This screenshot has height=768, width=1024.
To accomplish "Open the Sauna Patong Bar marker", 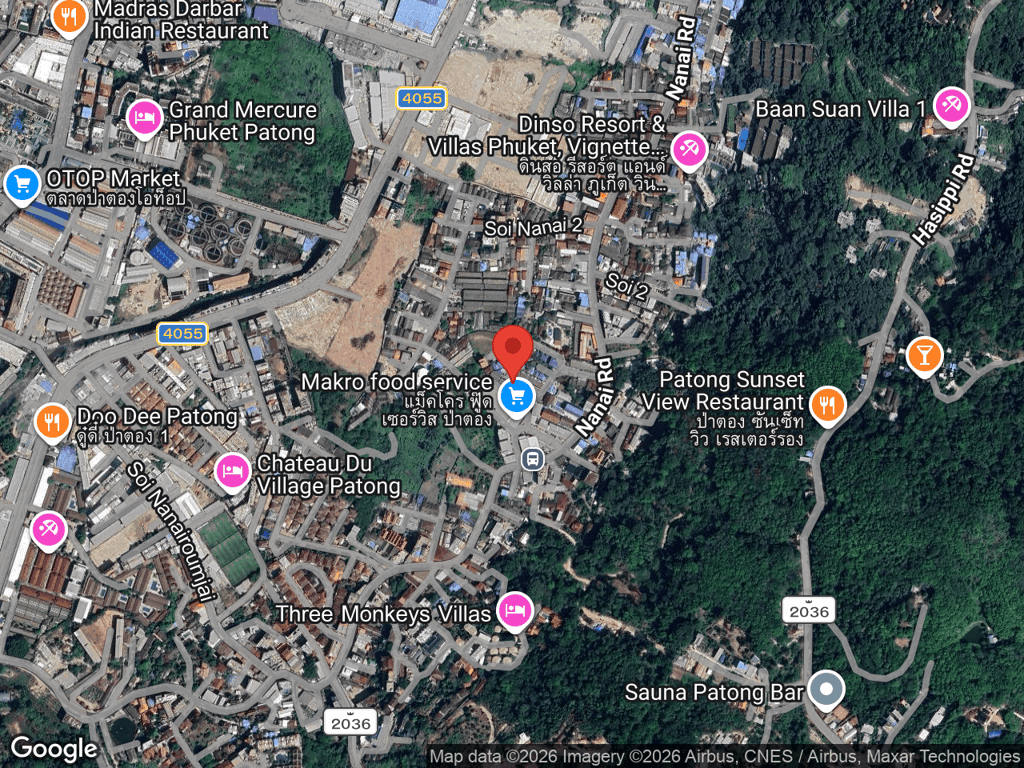I will click(826, 689).
